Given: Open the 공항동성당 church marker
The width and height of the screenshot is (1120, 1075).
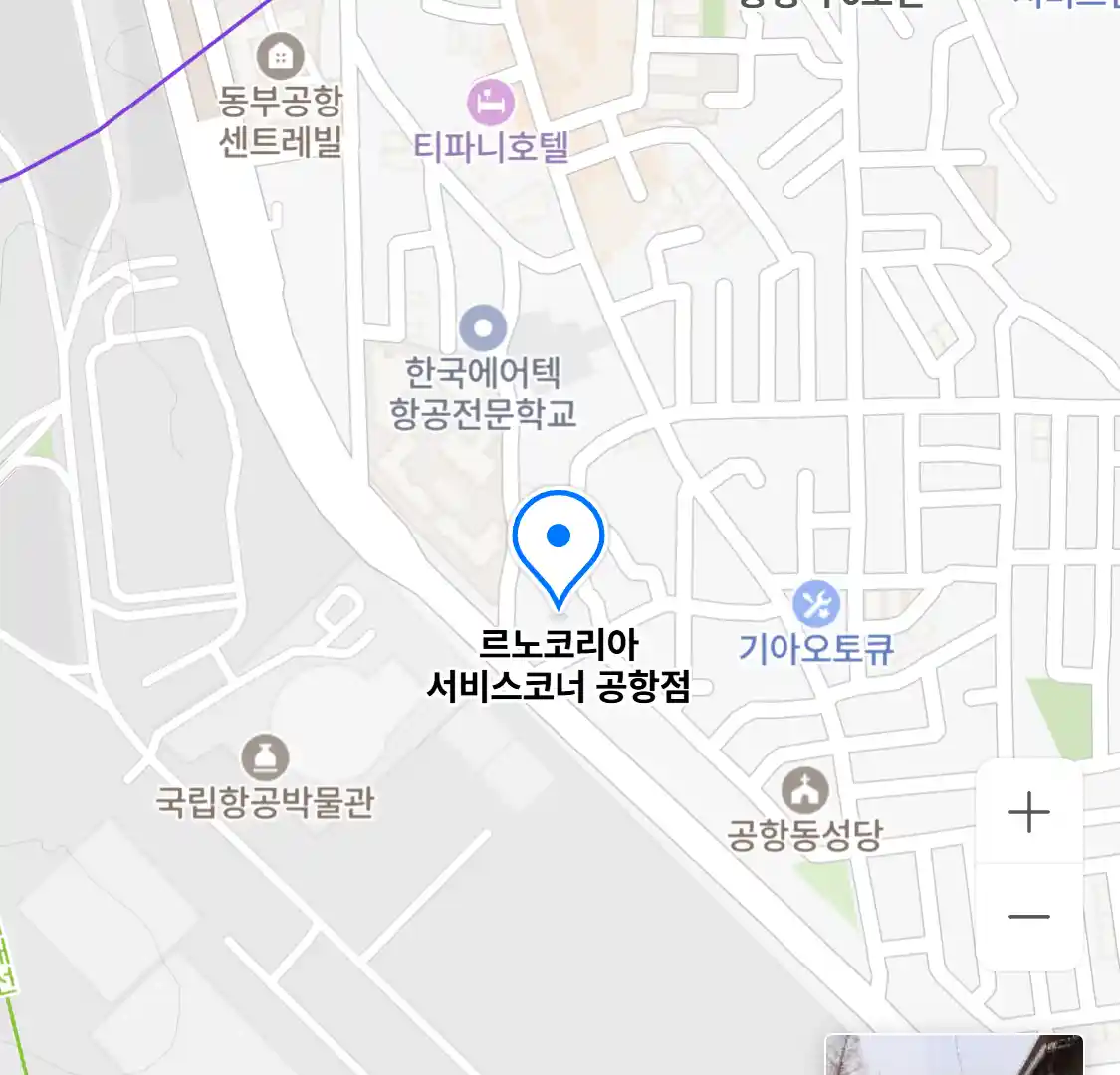Looking at the screenshot, I should pyautogui.click(x=804, y=791).
